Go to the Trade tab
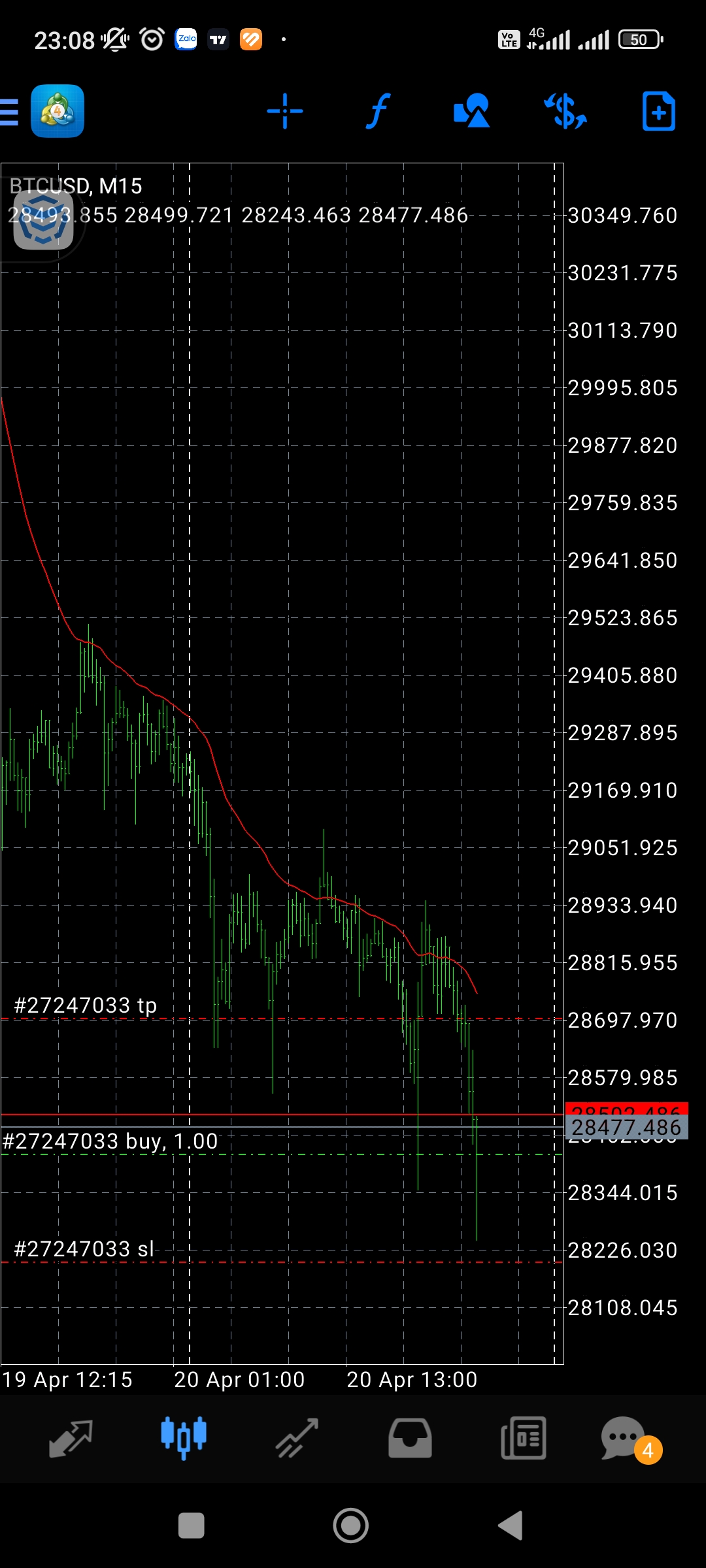 297,1438
